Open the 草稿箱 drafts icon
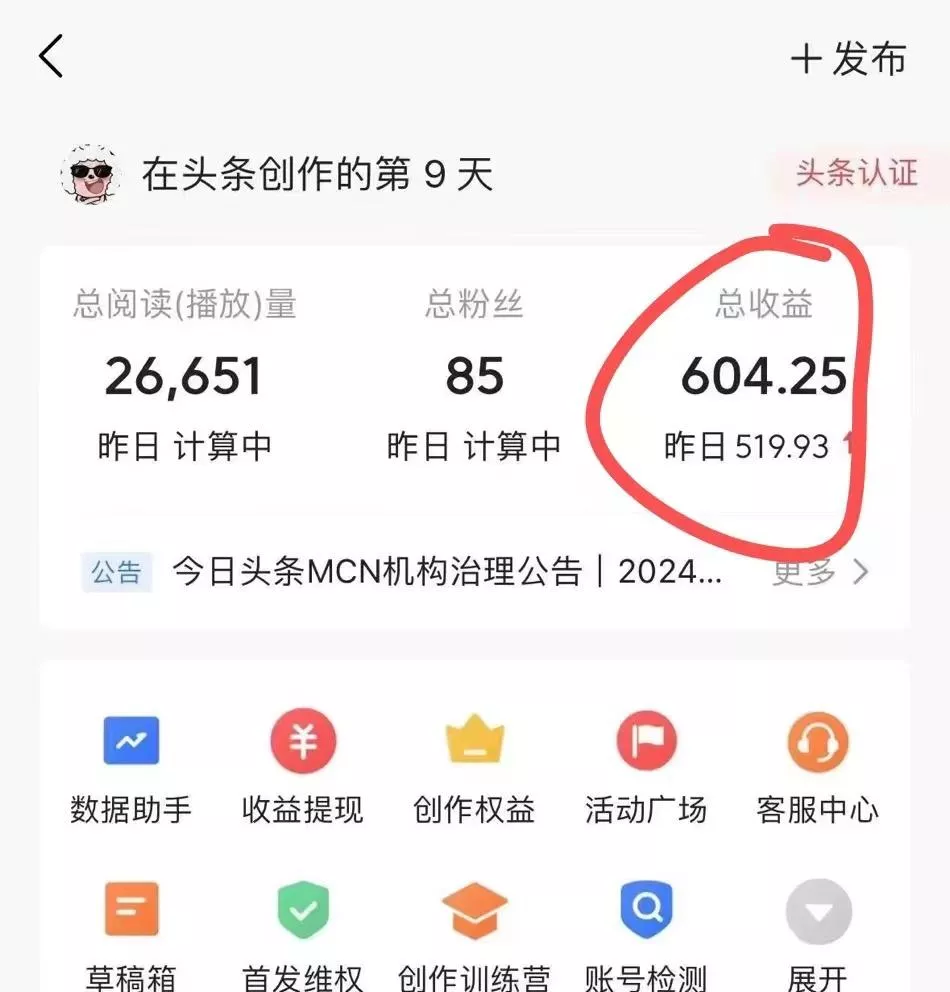The width and height of the screenshot is (950, 992). [130, 930]
